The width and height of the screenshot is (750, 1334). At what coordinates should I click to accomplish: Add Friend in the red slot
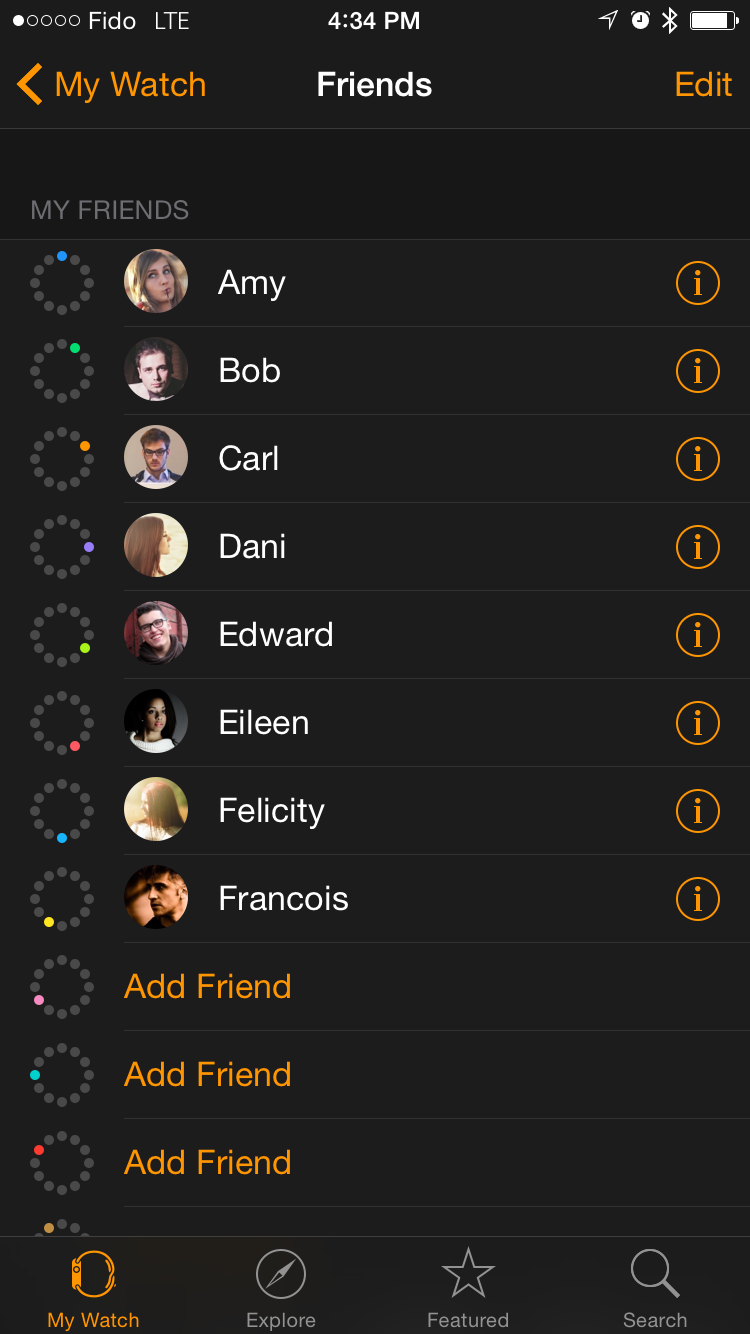208,1163
